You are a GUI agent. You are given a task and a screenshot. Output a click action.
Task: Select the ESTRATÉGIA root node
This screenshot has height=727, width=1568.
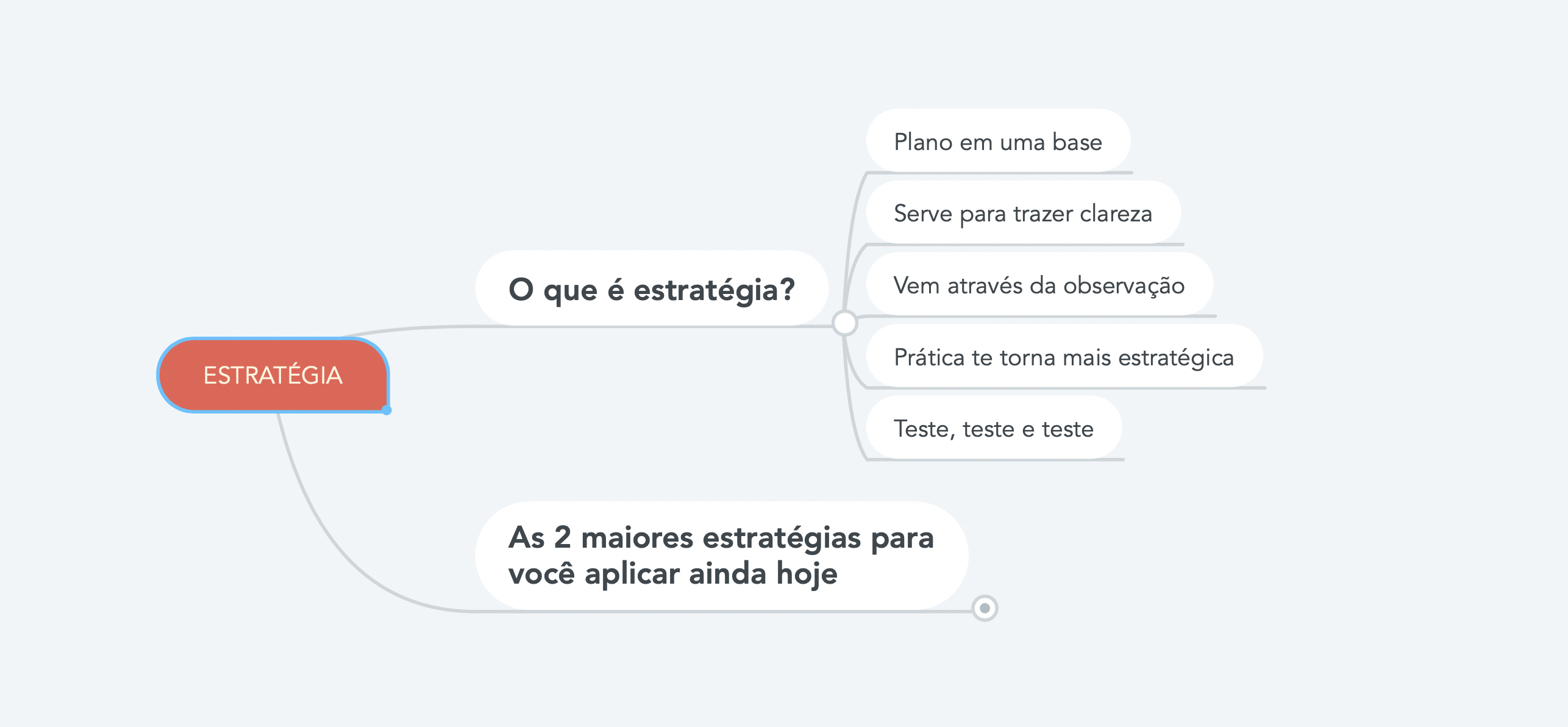tap(273, 374)
